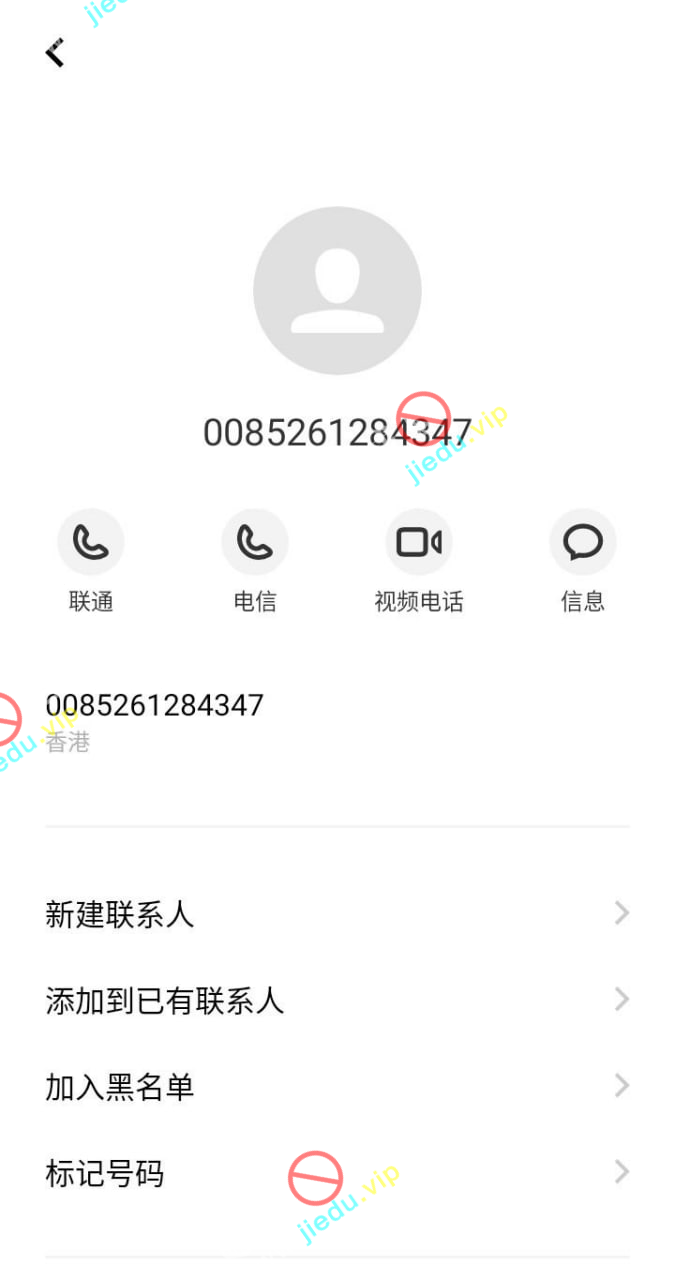This screenshot has width=675, height=1280.
Task: Go back using the top-left arrow
Action: (55, 53)
